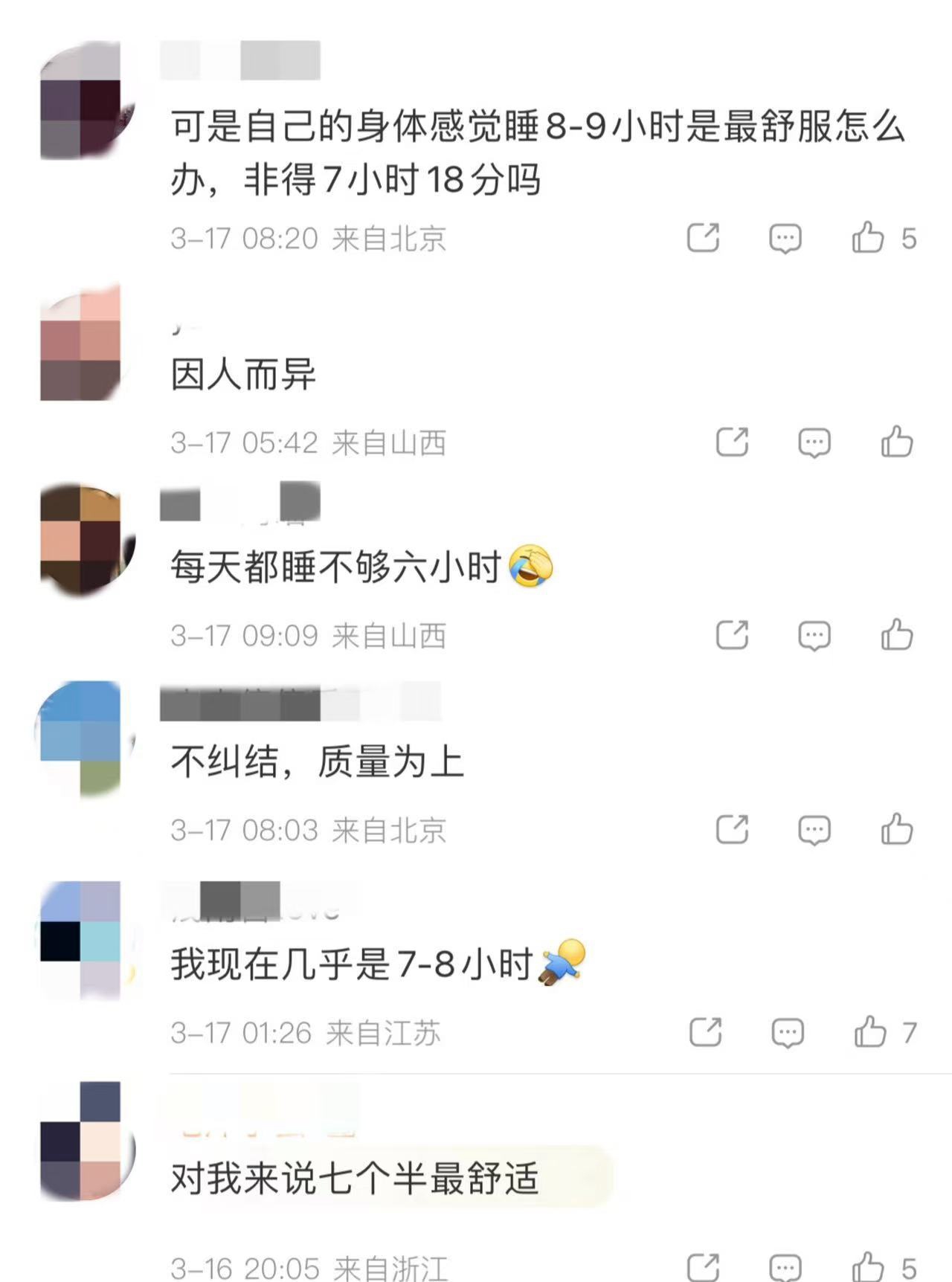Like the 对我来说七个半最舒适 comment
This screenshot has height=1282, width=952.
coord(868,1266)
